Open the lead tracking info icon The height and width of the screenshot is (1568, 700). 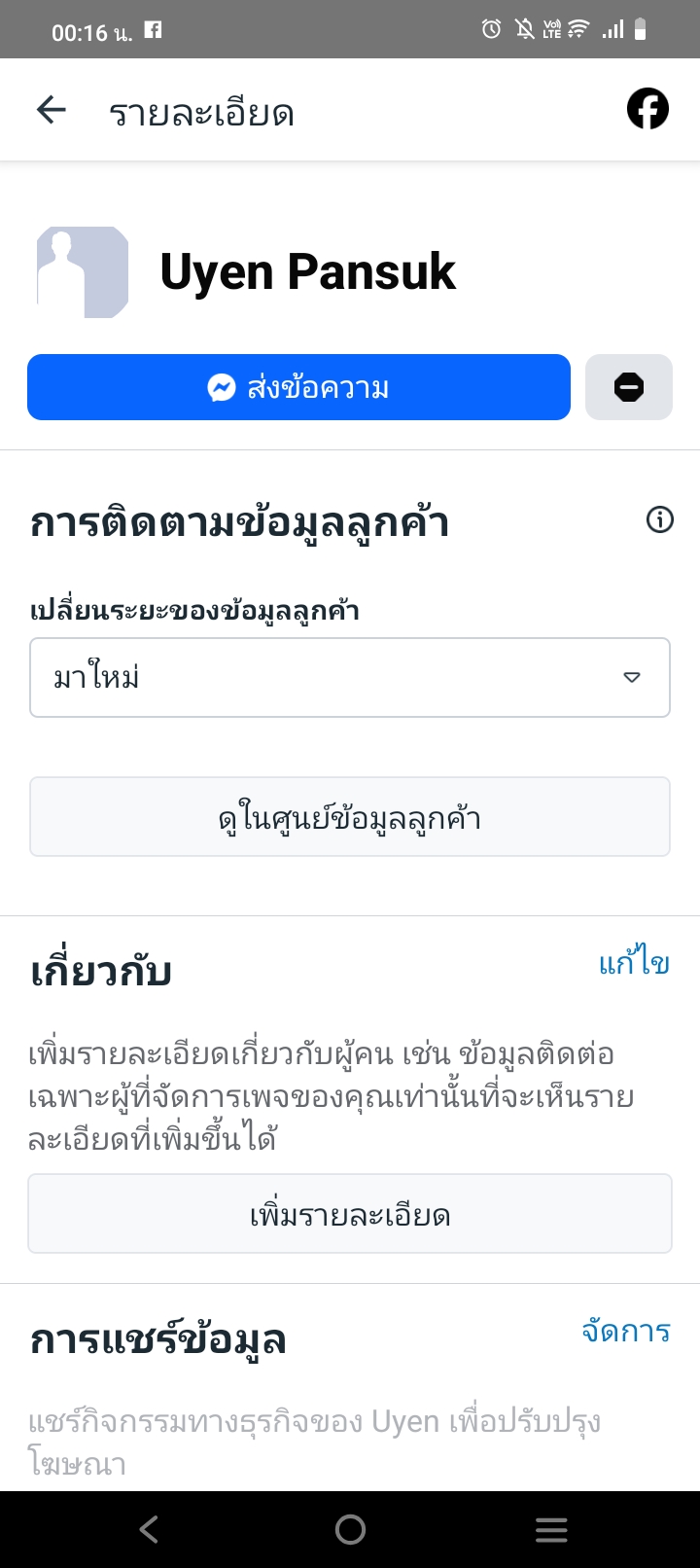(x=659, y=520)
